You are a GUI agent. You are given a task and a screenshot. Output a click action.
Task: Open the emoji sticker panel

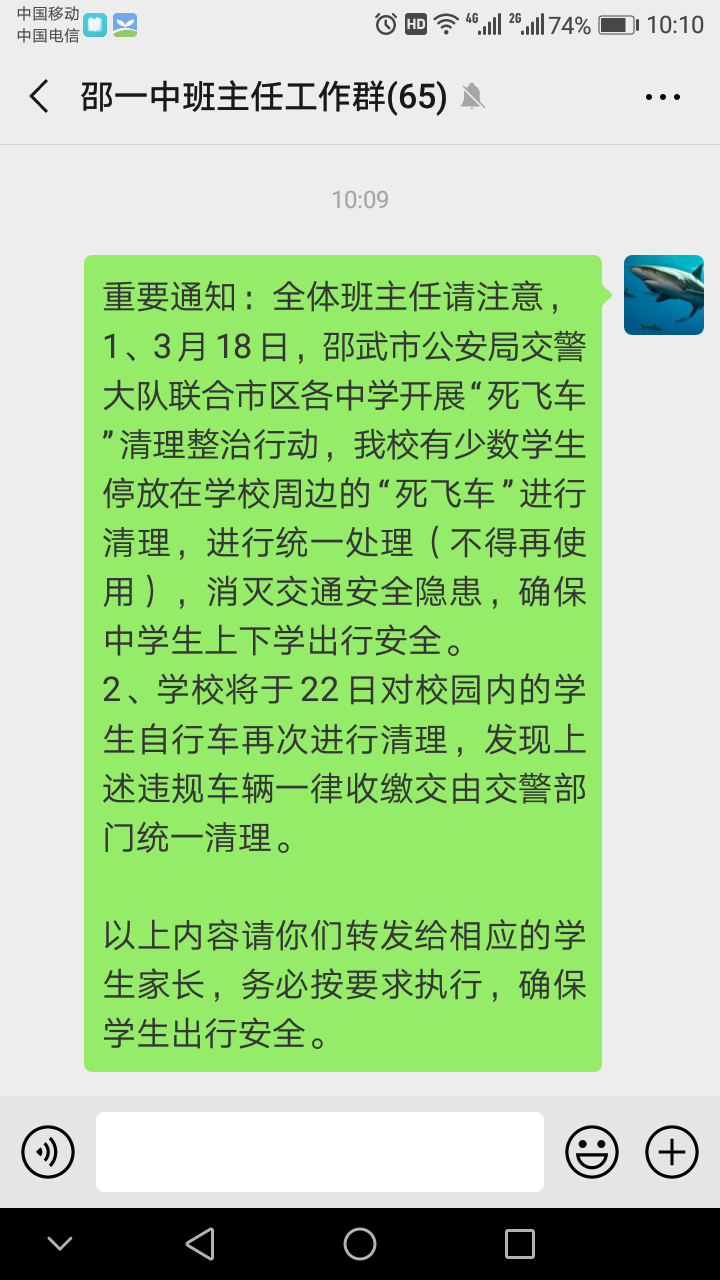(x=592, y=1152)
